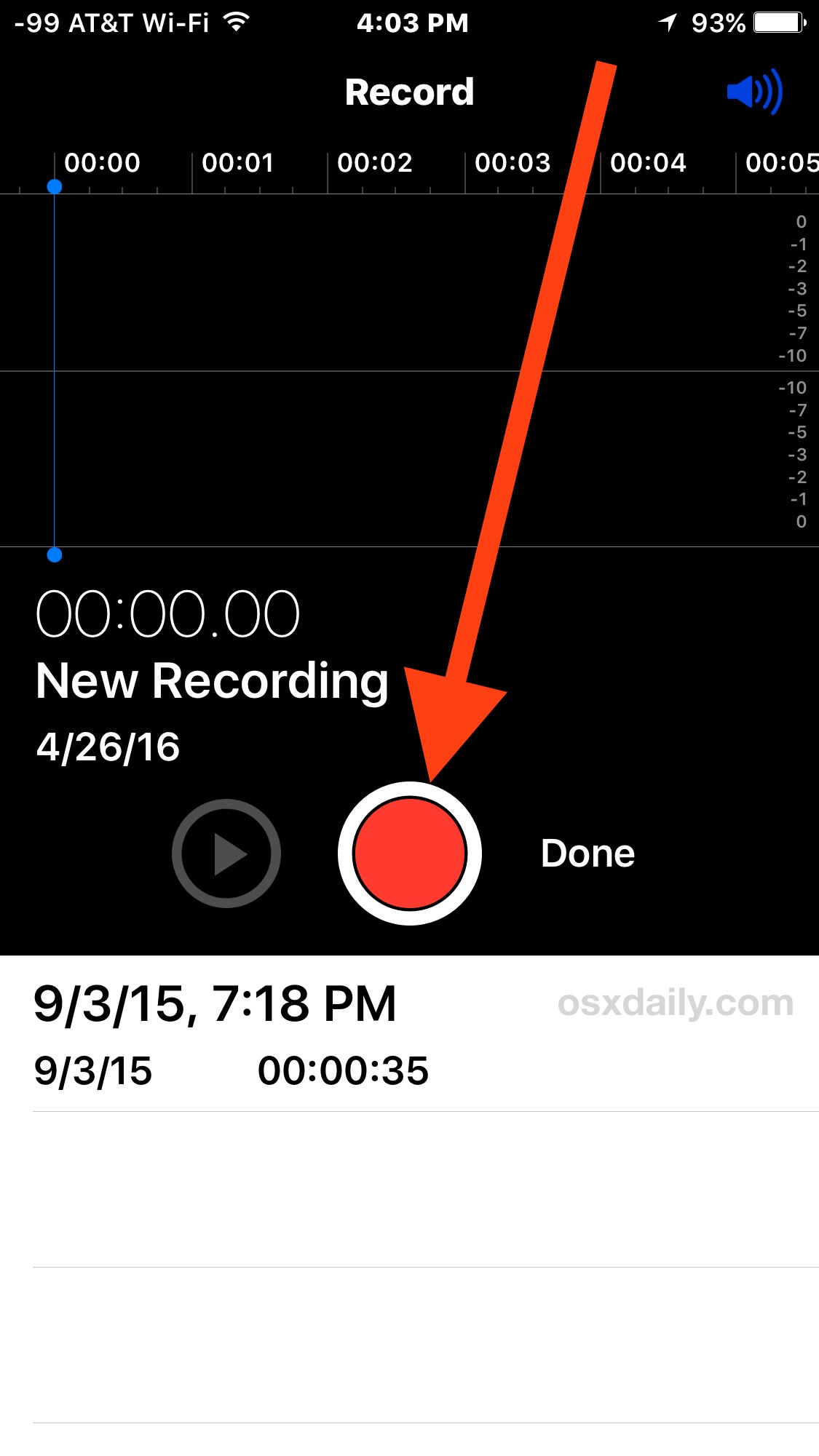
Task: Start recording with the red record button
Action: [409, 853]
